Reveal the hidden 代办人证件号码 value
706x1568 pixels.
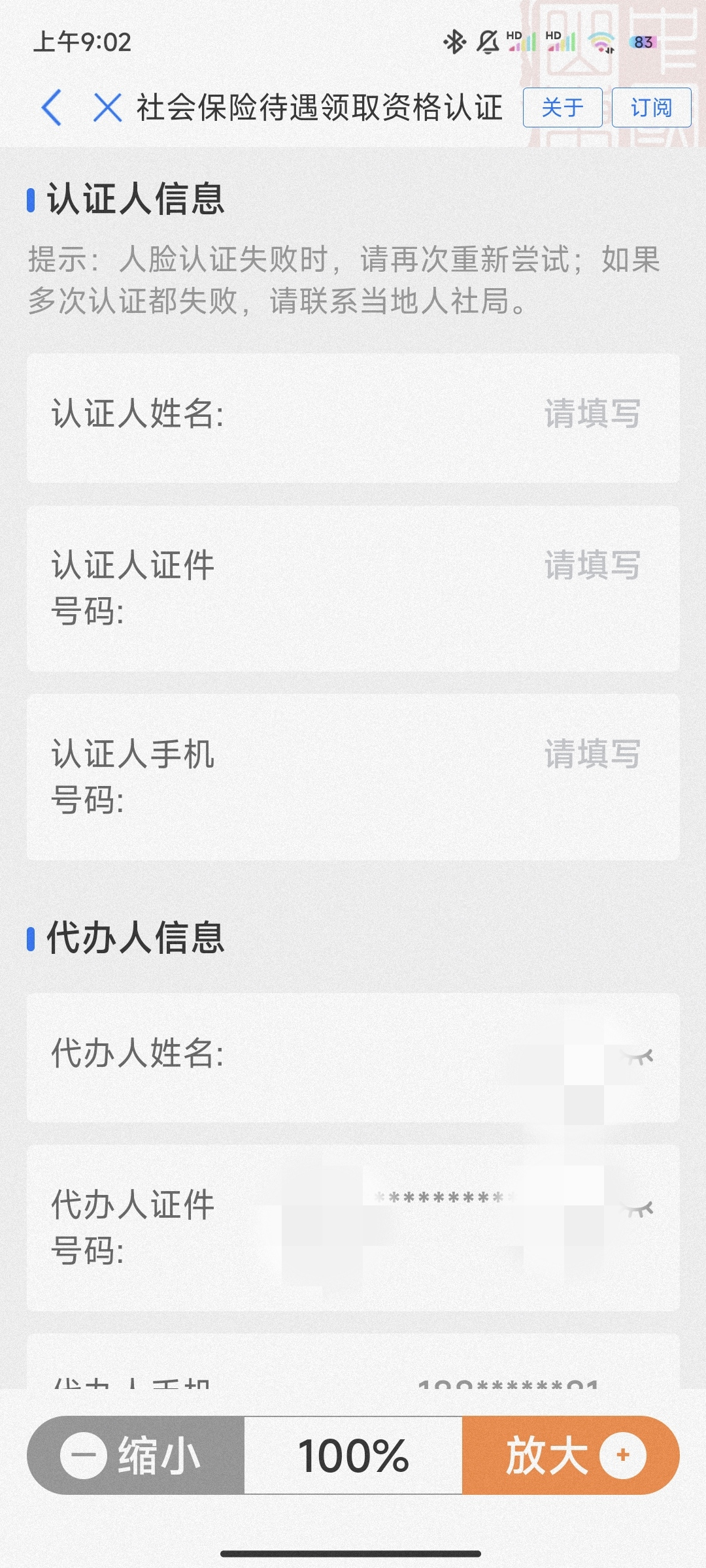pos(637,1209)
